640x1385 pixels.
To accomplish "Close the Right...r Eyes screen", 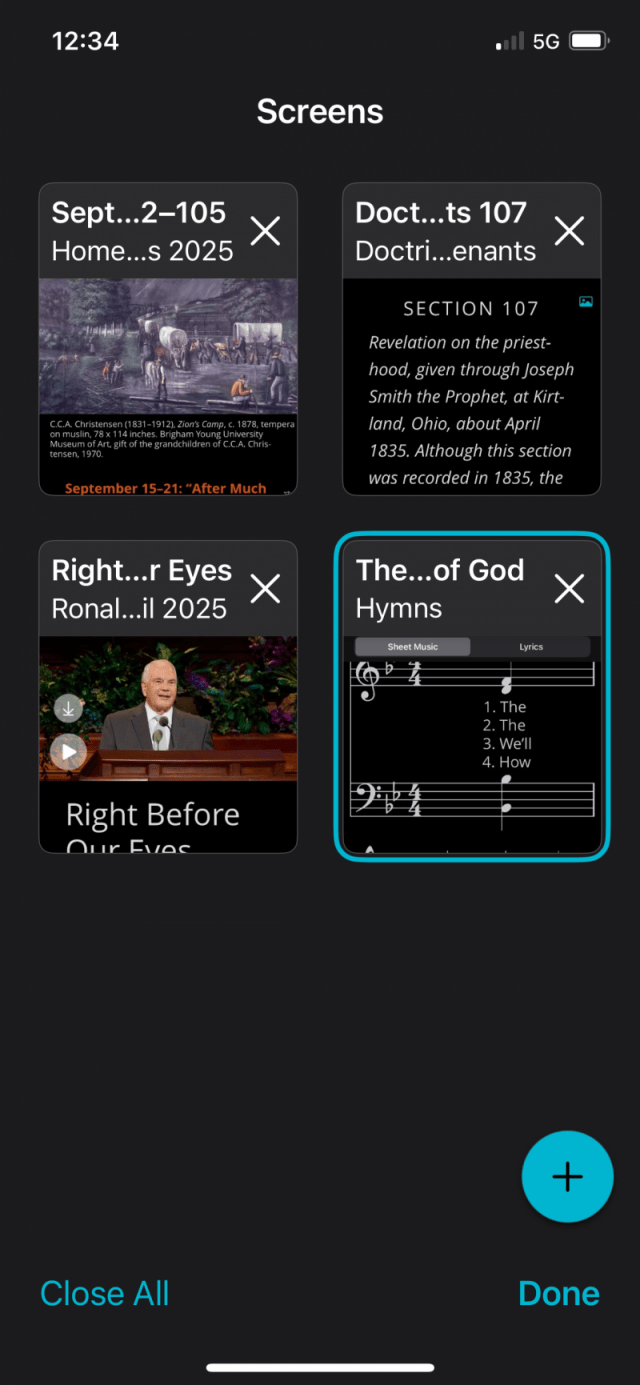I will pos(265,589).
